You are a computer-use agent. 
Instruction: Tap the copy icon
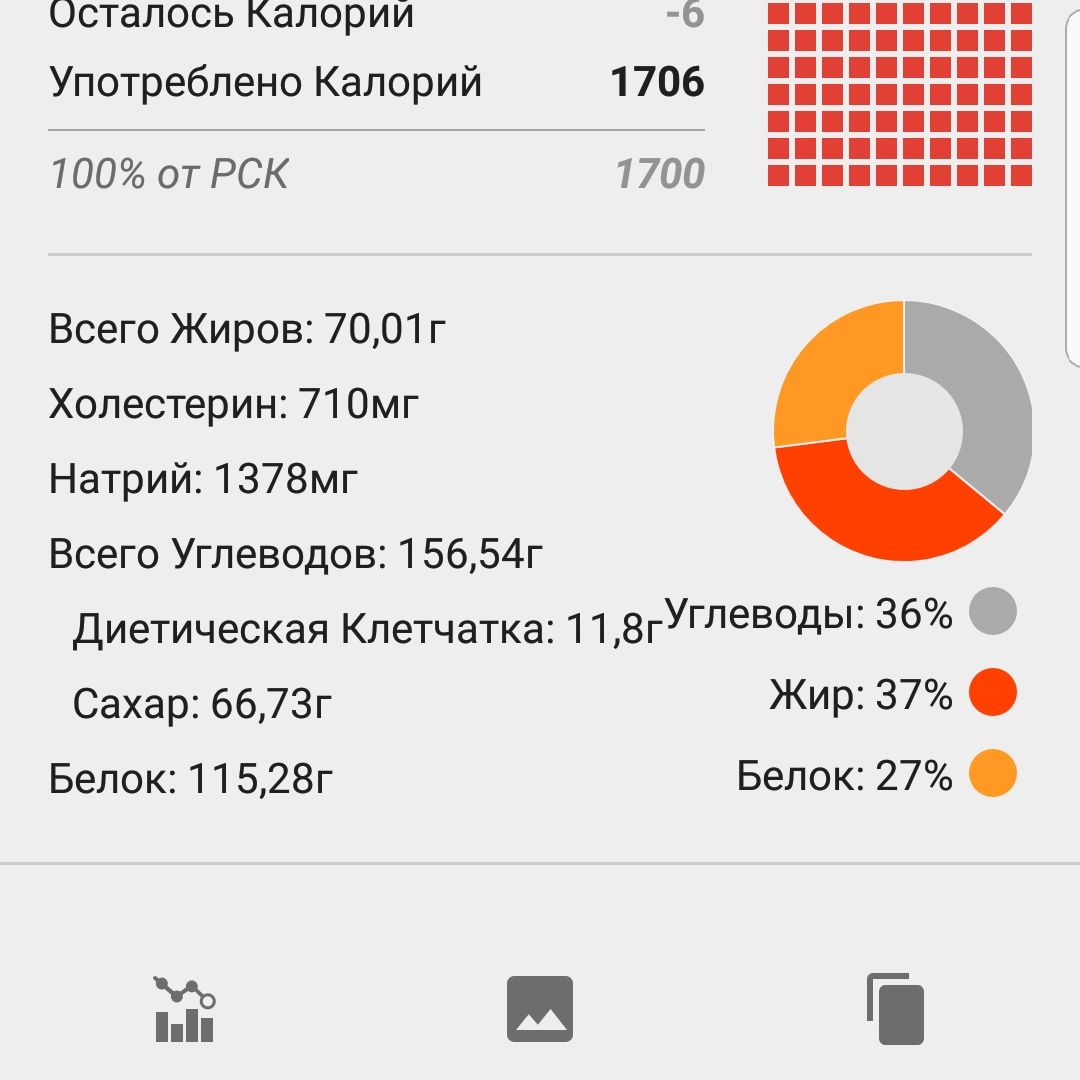(x=894, y=1009)
